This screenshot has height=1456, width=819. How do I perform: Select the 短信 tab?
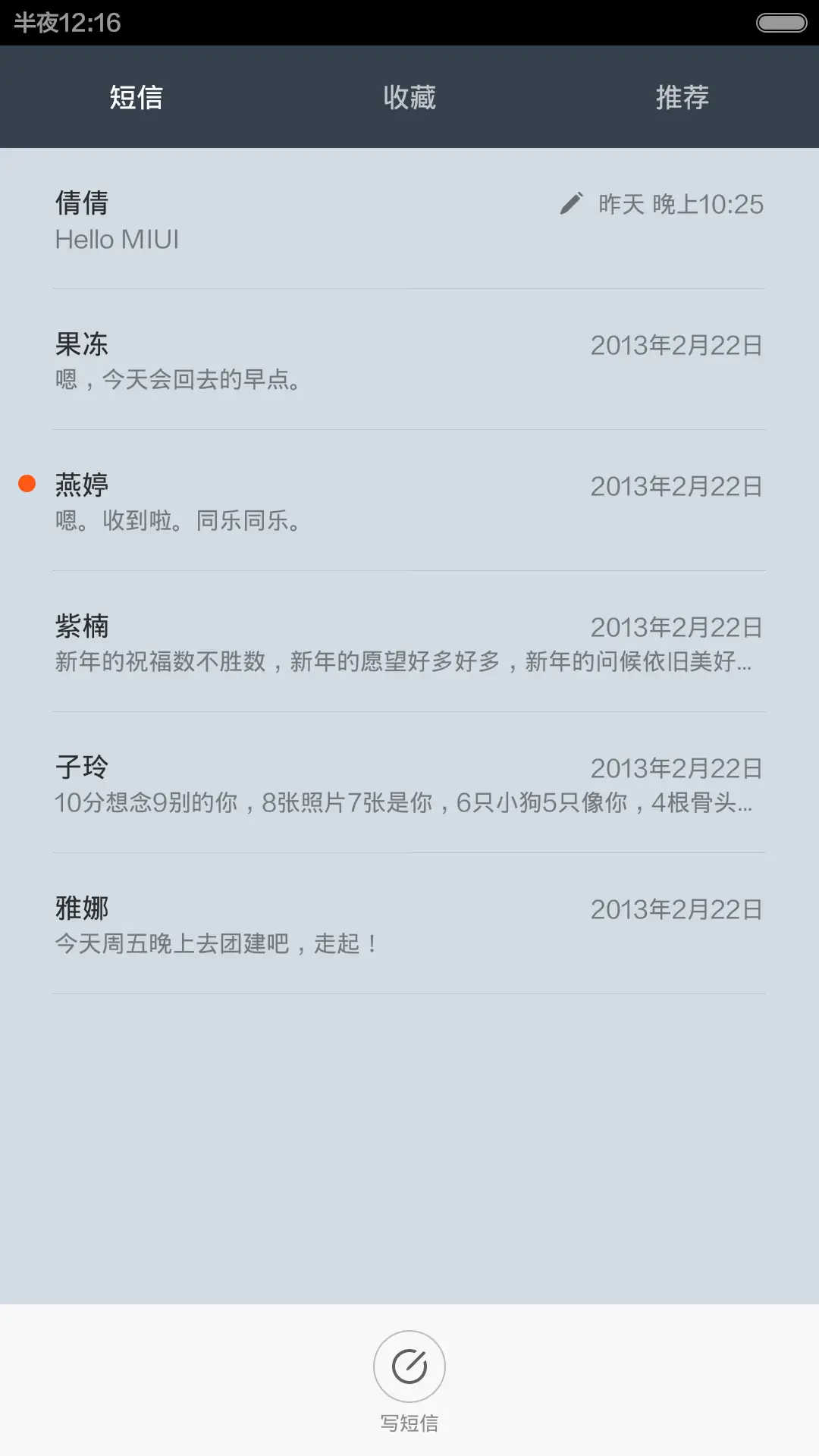click(136, 97)
